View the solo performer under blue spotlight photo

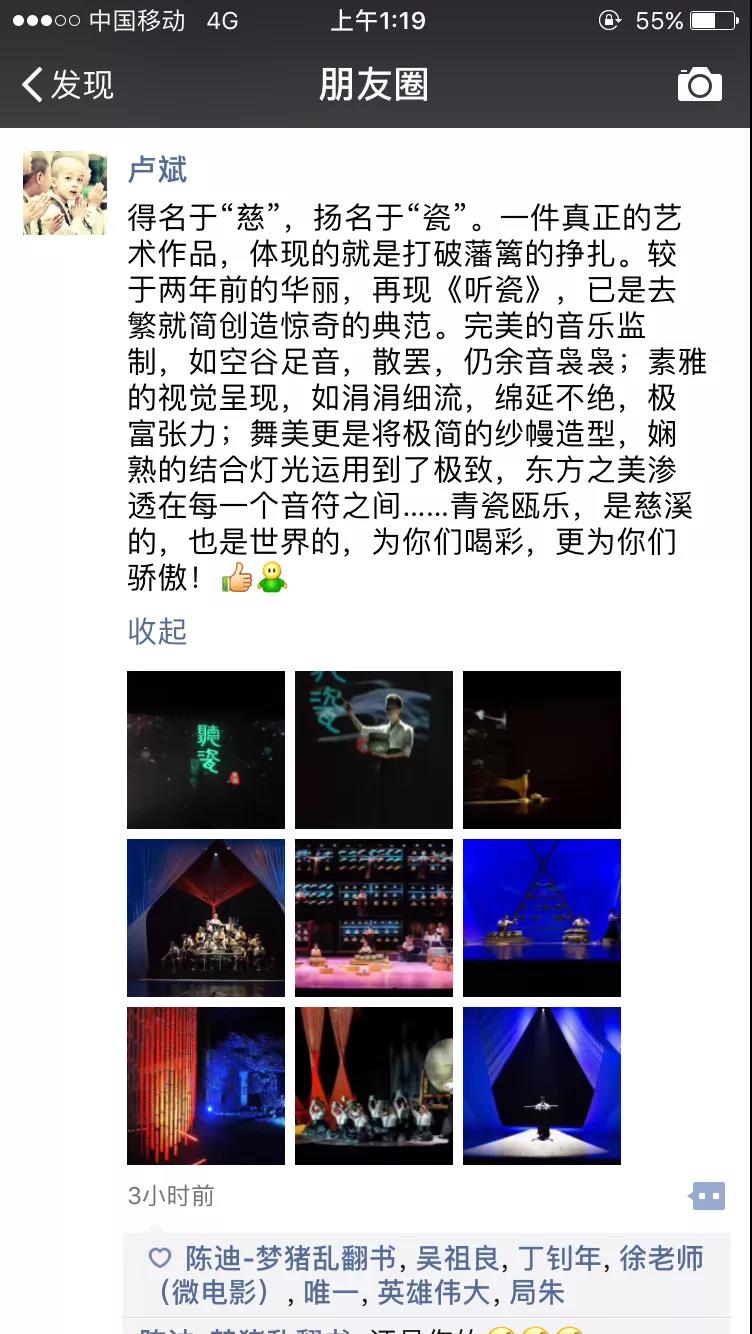tap(542, 1086)
